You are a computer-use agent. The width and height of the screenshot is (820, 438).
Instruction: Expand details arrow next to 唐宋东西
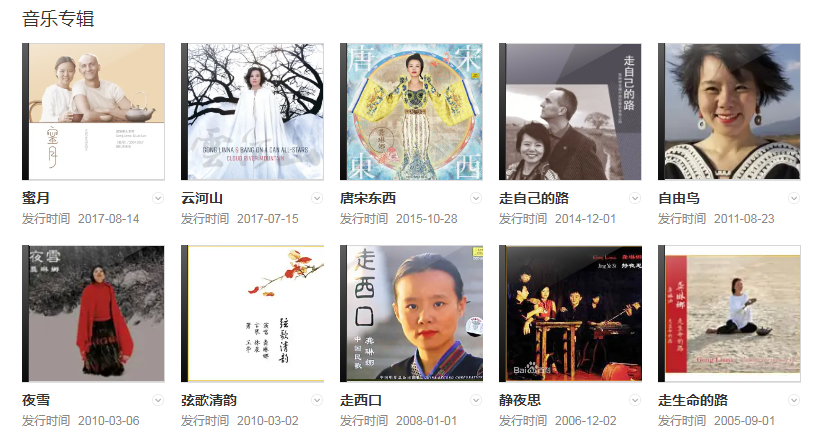[476, 198]
